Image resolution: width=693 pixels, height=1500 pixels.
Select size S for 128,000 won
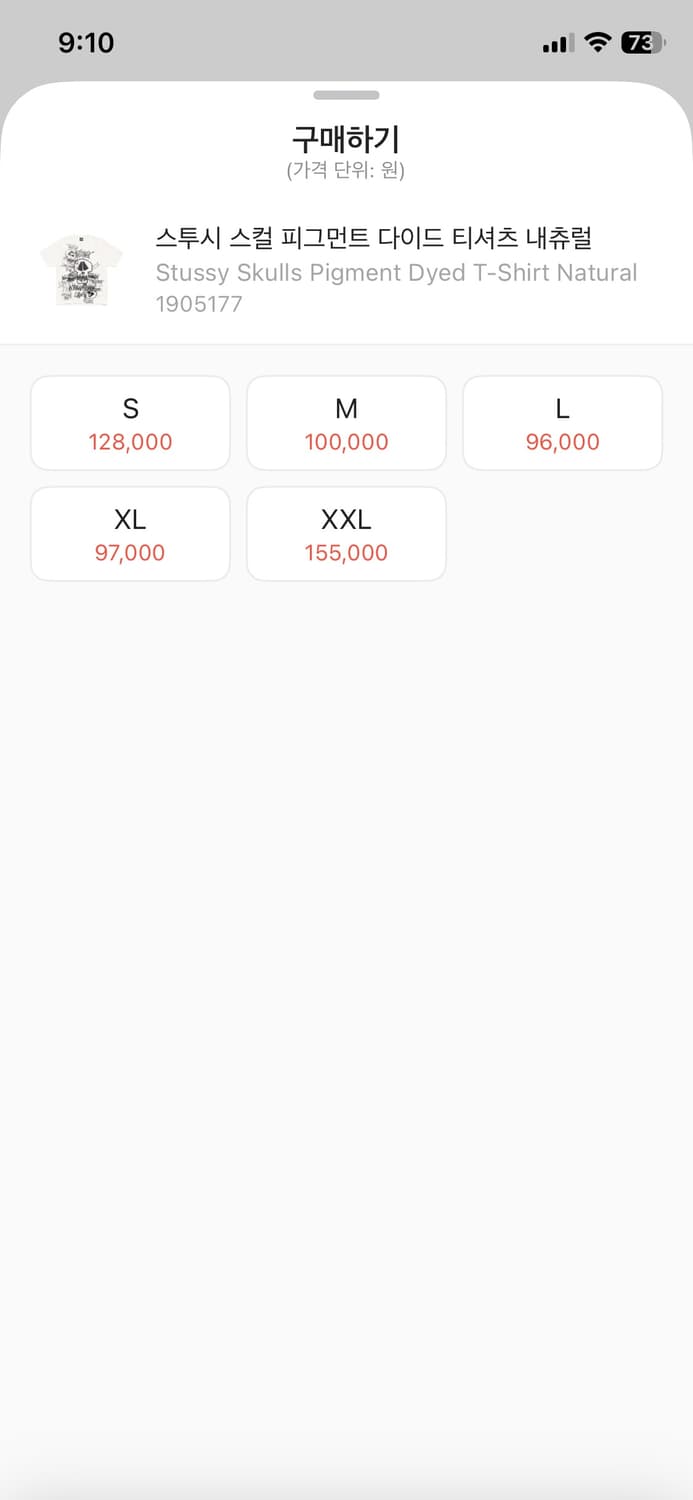tap(130, 423)
